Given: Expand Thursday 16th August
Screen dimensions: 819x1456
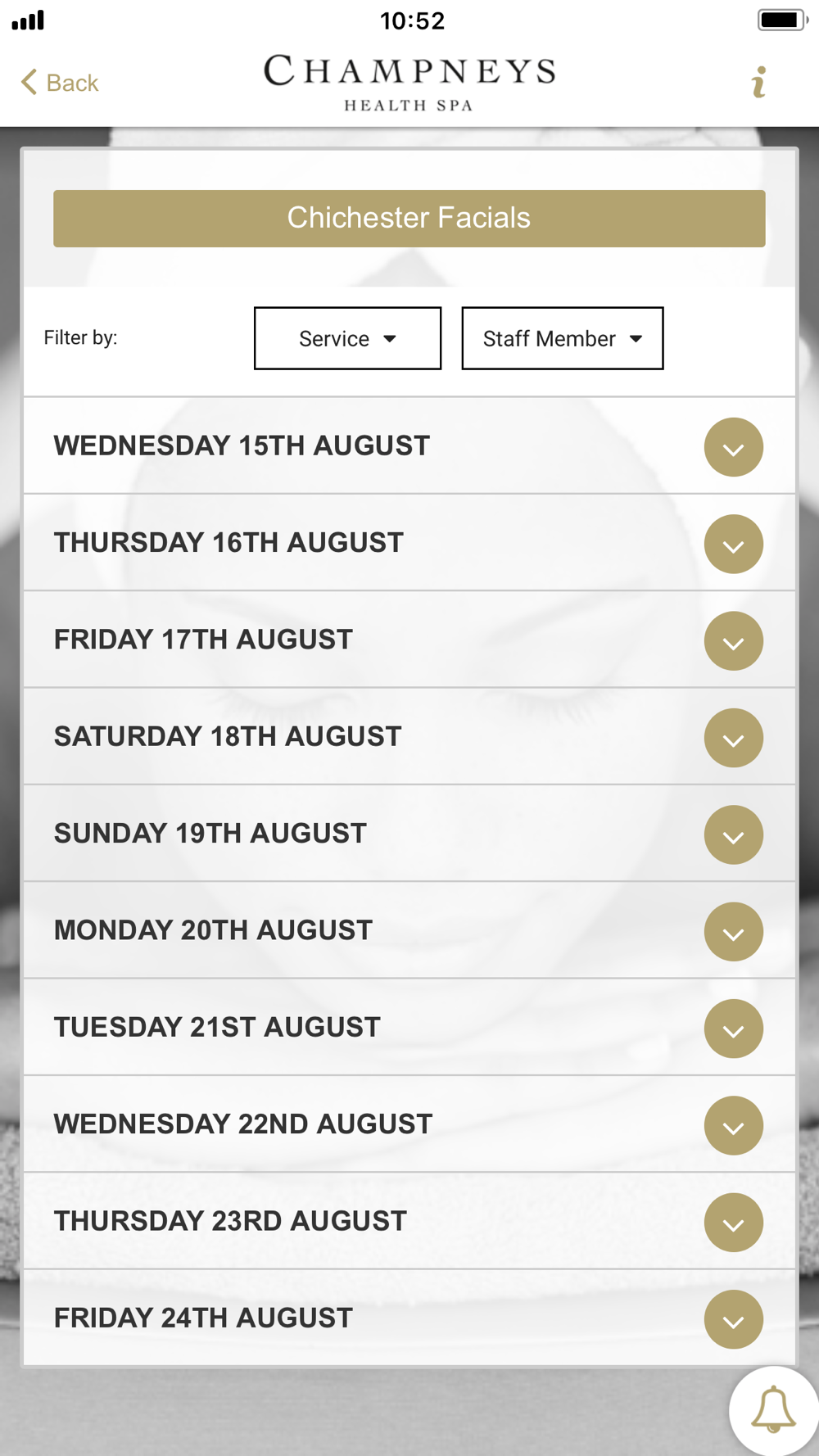Looking at the screenshot, I should pos(734,544).
